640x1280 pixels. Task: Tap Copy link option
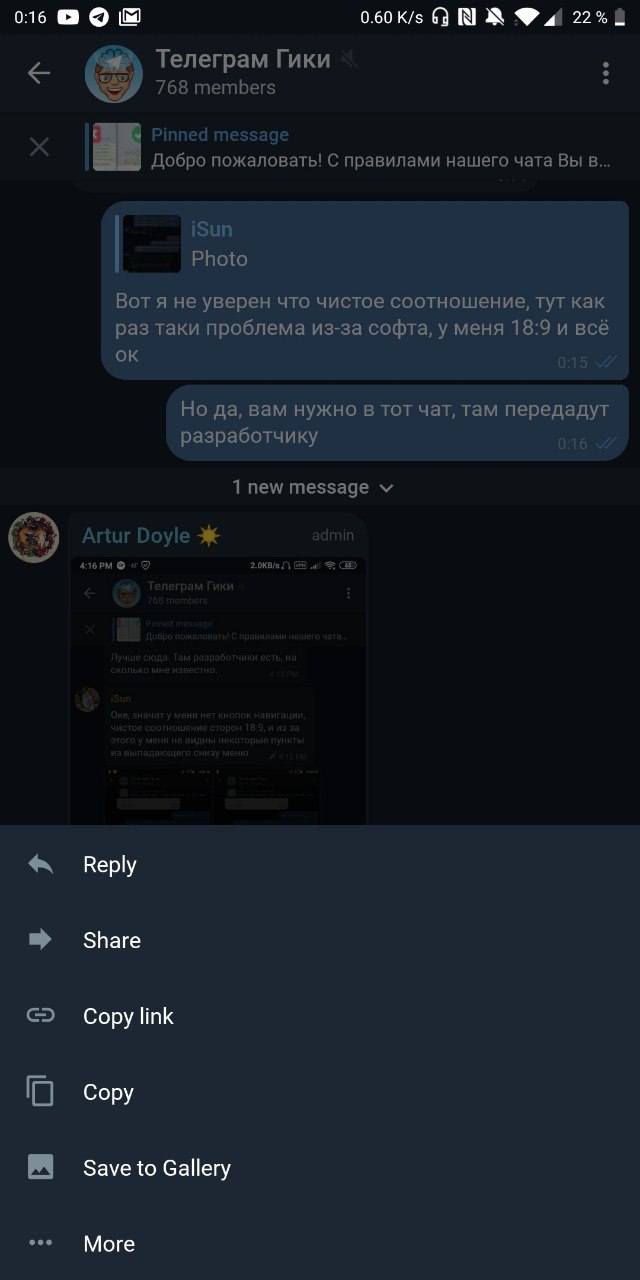tap(128, 1016)
